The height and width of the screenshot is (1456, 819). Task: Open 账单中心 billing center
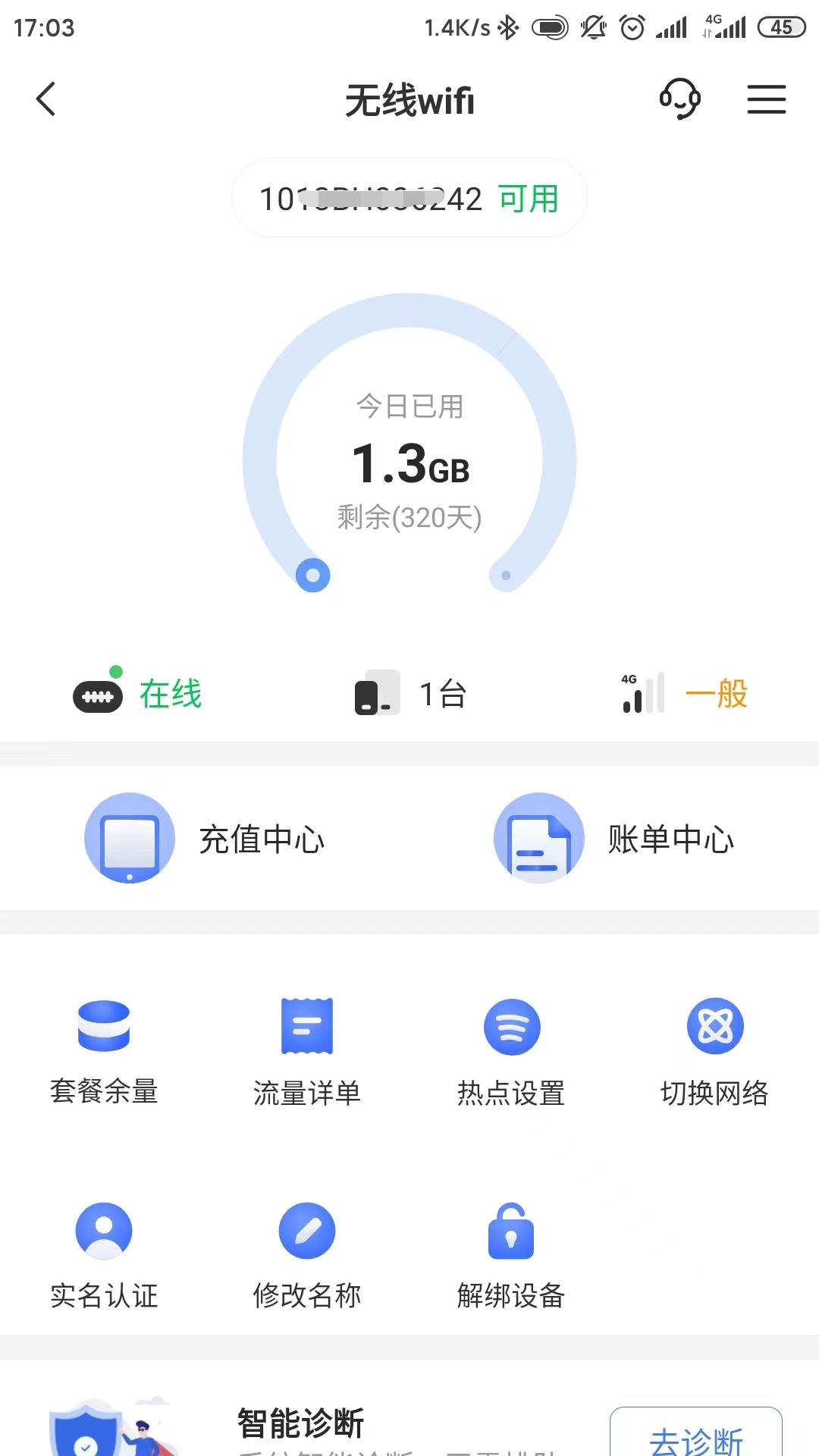pyautogui.click(x=614, y=839)
